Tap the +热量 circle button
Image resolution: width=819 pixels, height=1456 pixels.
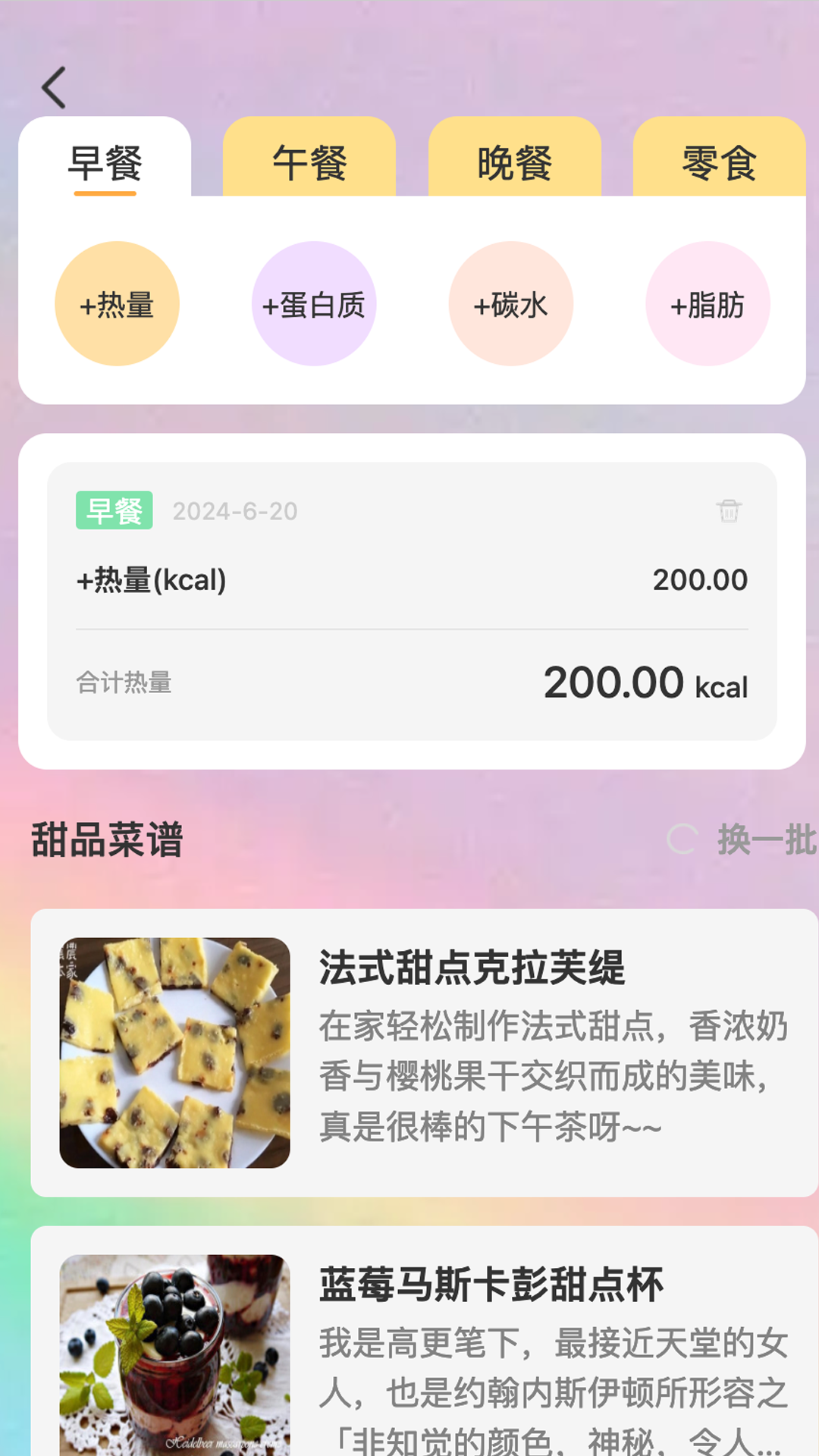117,304
